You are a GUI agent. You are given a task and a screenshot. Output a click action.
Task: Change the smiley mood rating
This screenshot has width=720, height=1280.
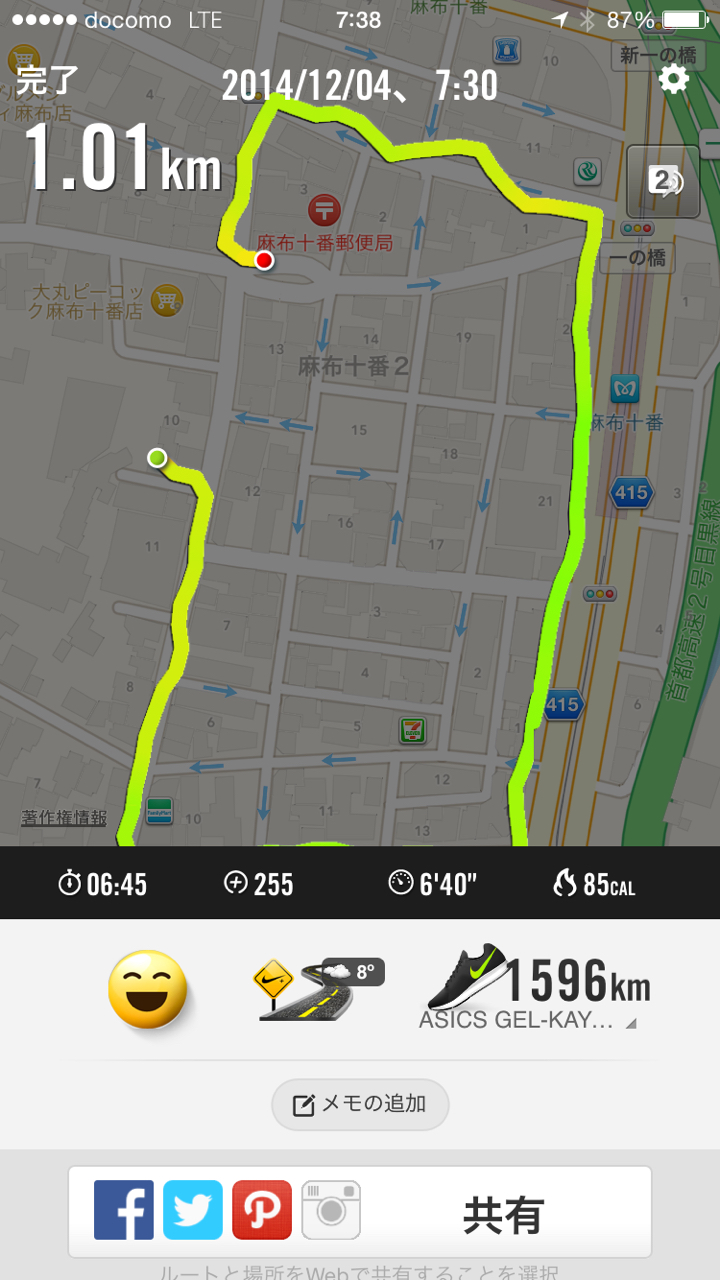click(x=148, y=989)
